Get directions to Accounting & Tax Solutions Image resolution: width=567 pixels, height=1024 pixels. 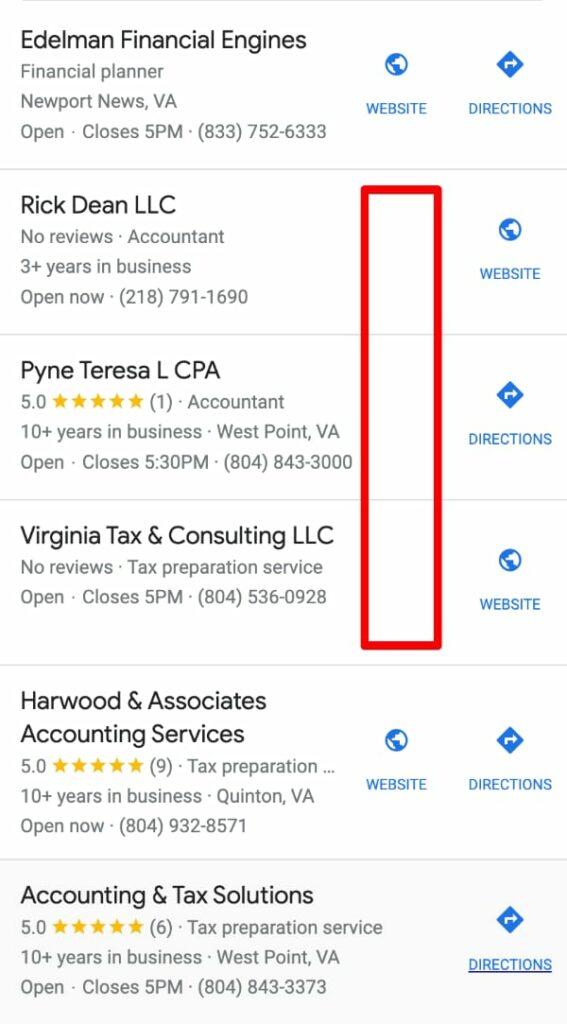point(510,941)
